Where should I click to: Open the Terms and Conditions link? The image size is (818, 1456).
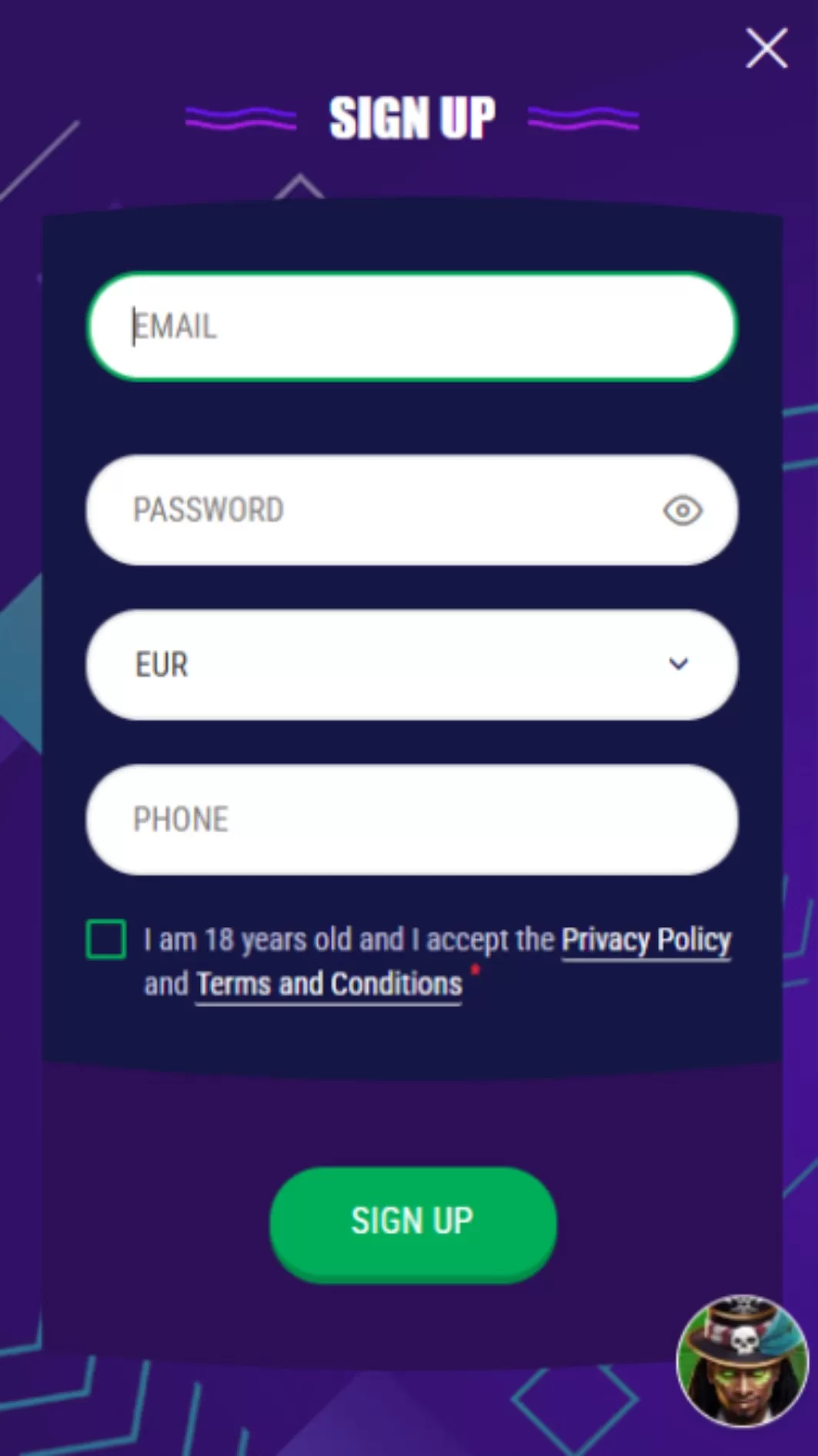[329, 985]
